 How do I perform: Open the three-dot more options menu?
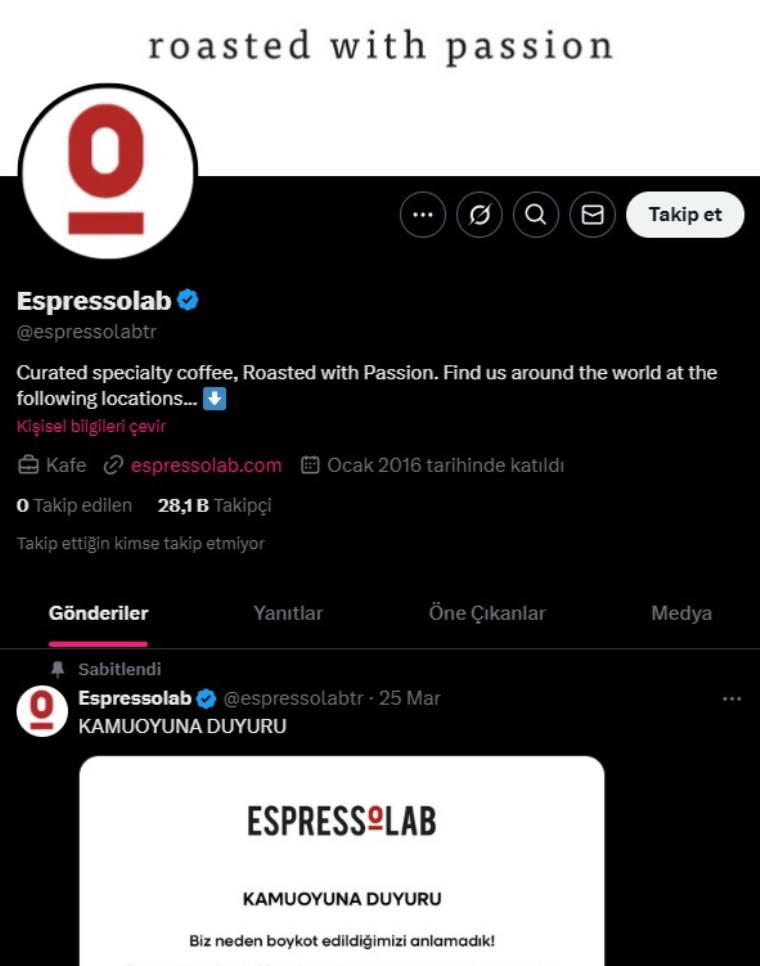pos(422,215)
